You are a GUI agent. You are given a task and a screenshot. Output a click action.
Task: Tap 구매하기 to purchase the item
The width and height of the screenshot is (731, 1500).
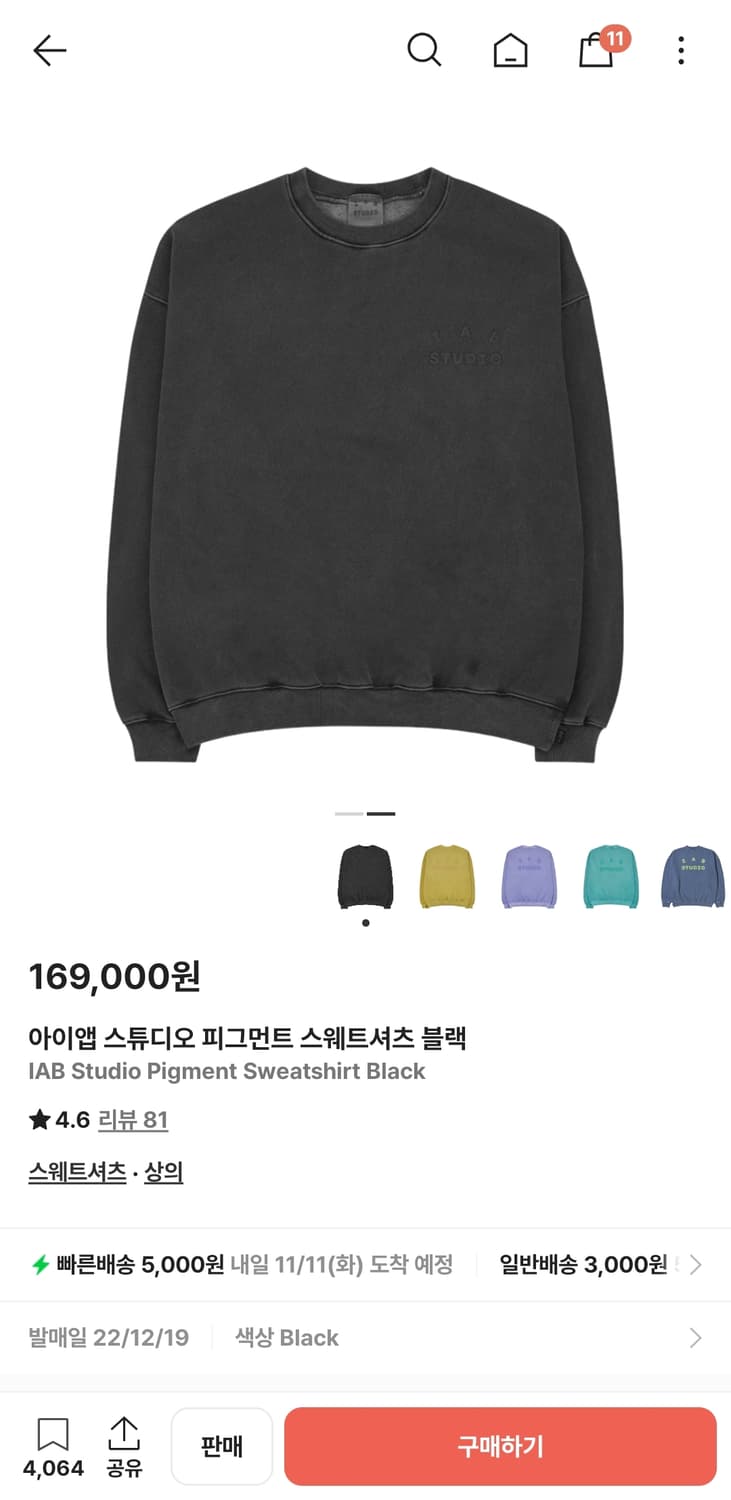click(499, 1445)
